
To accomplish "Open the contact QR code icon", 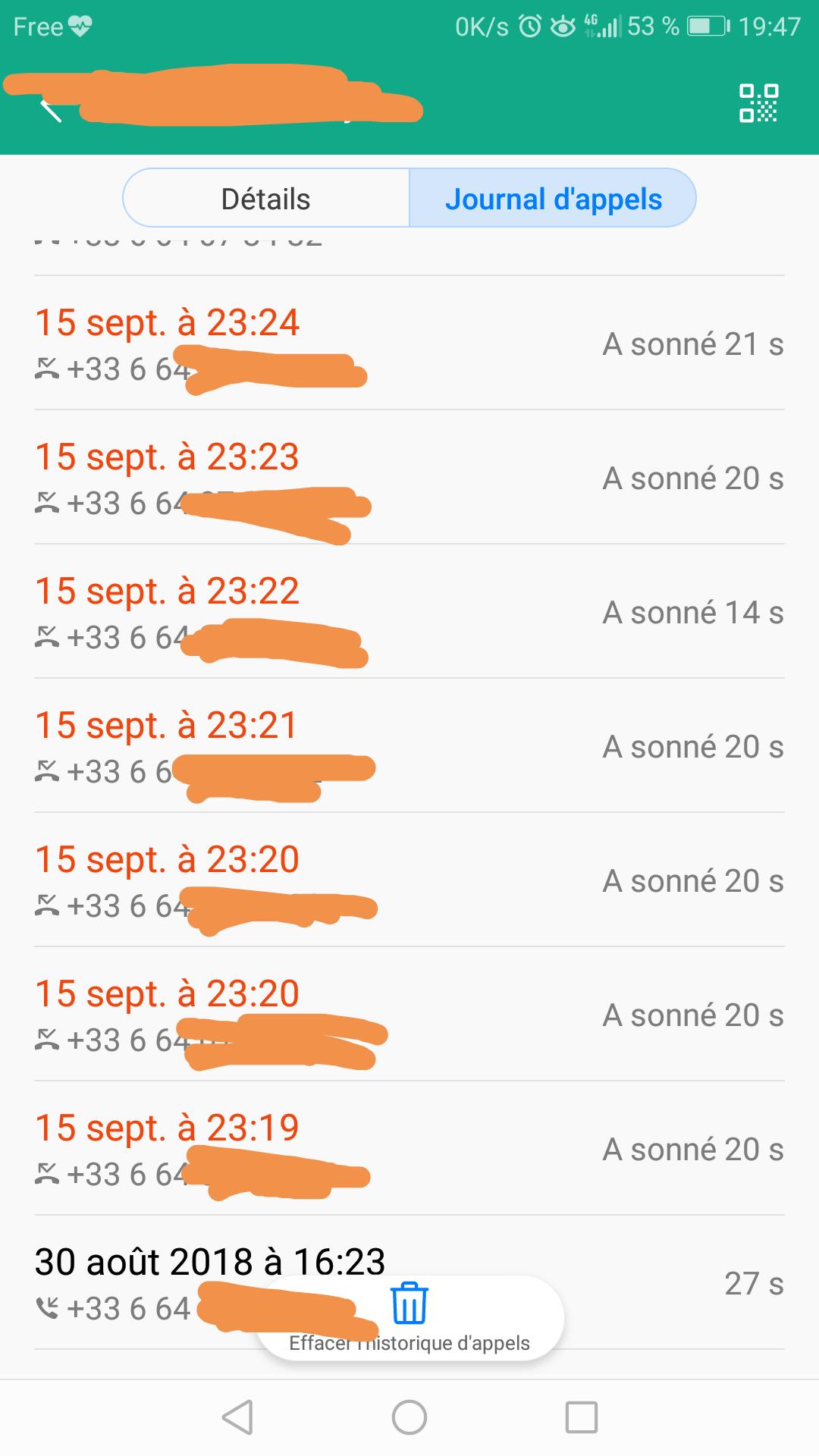I will click(758, 103).
